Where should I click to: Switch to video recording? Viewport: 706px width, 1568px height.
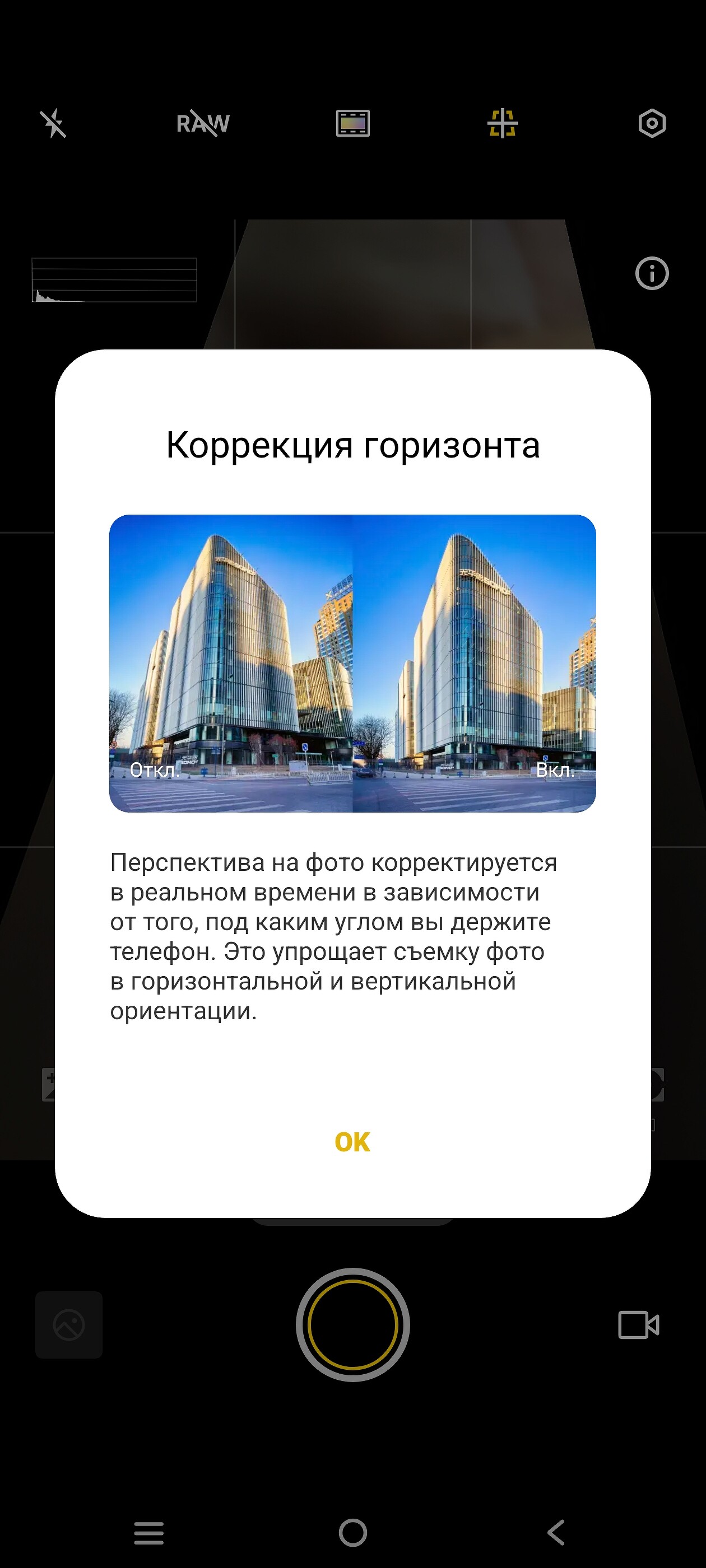click(638, 1324)
